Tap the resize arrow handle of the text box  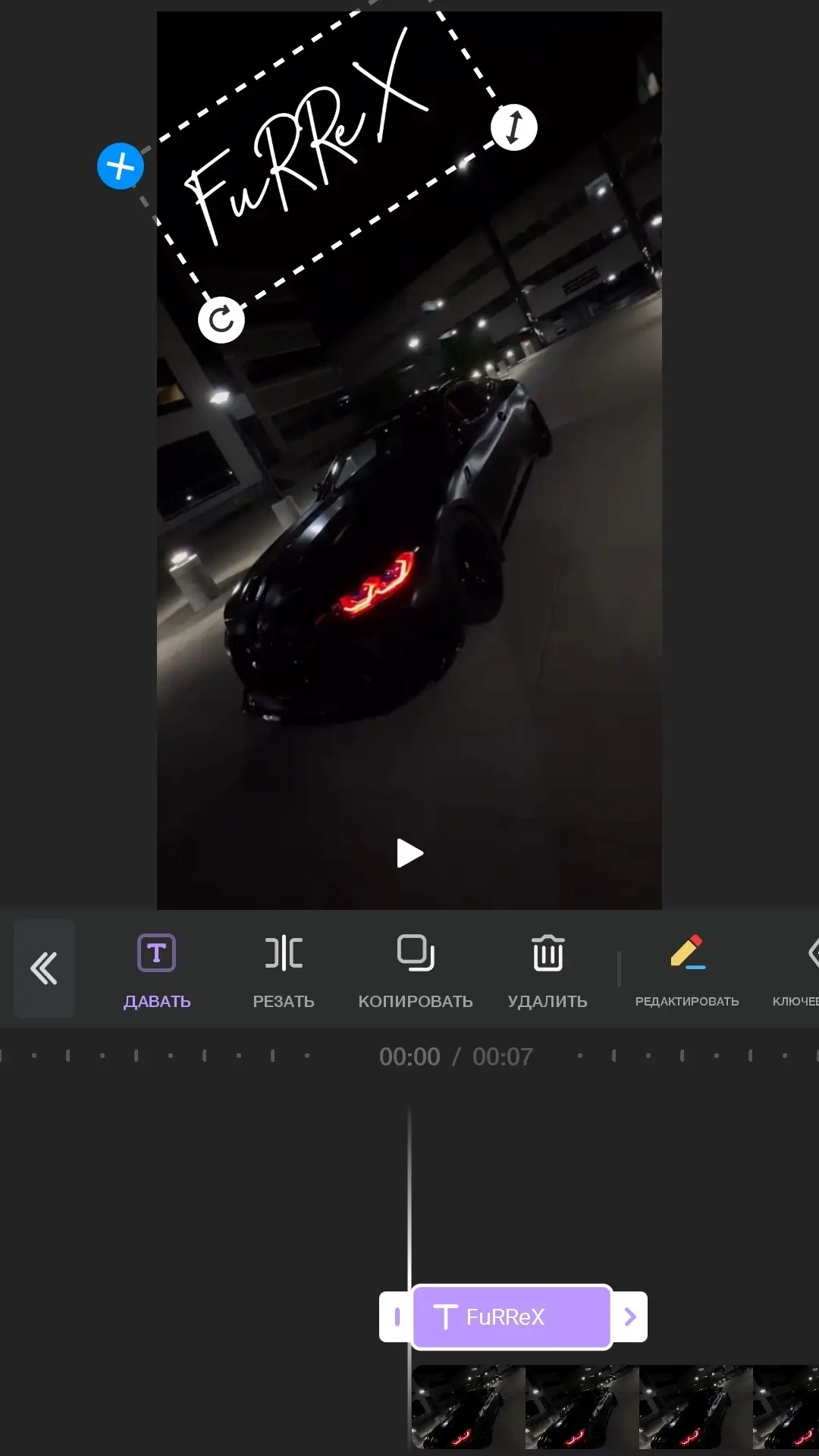coord(513,127)
